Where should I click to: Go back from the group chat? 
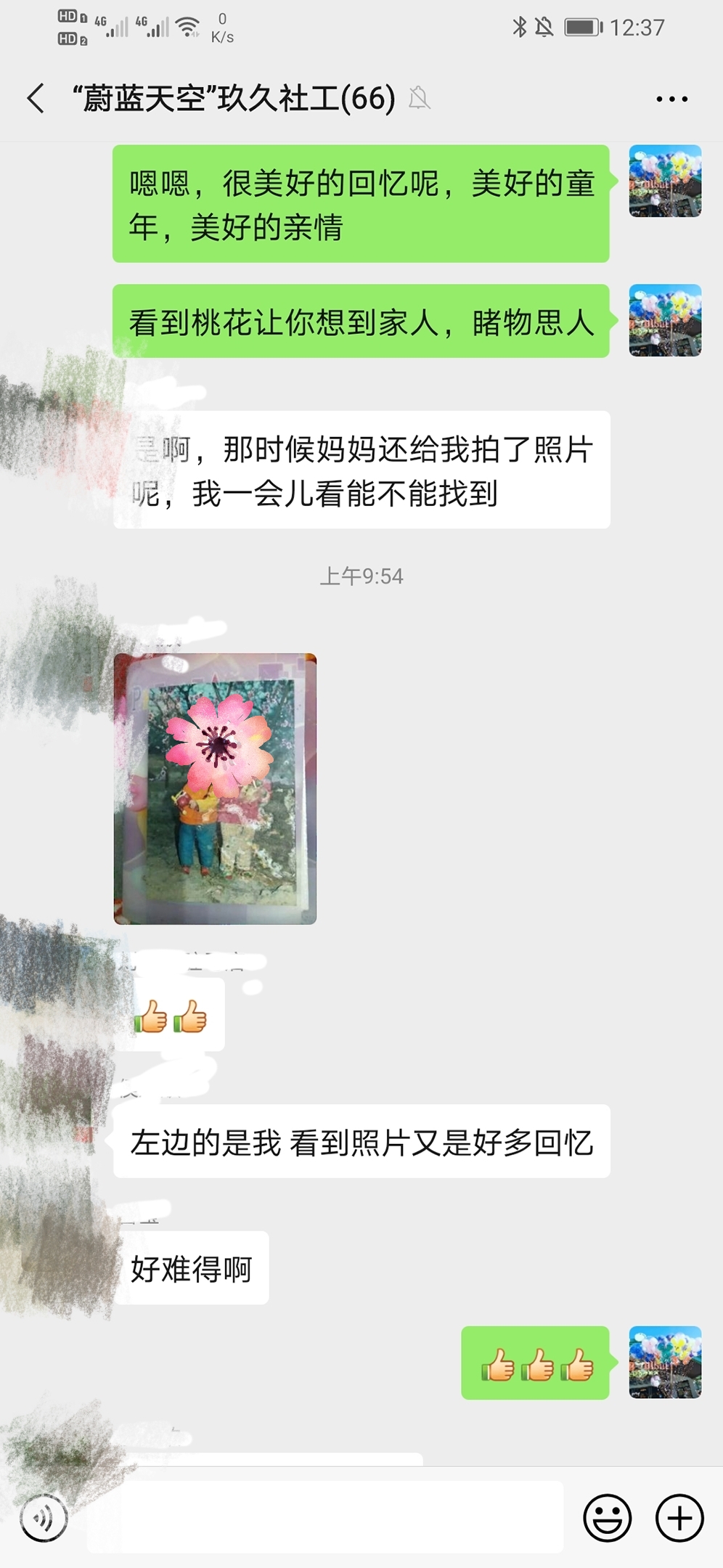(36, 98)
